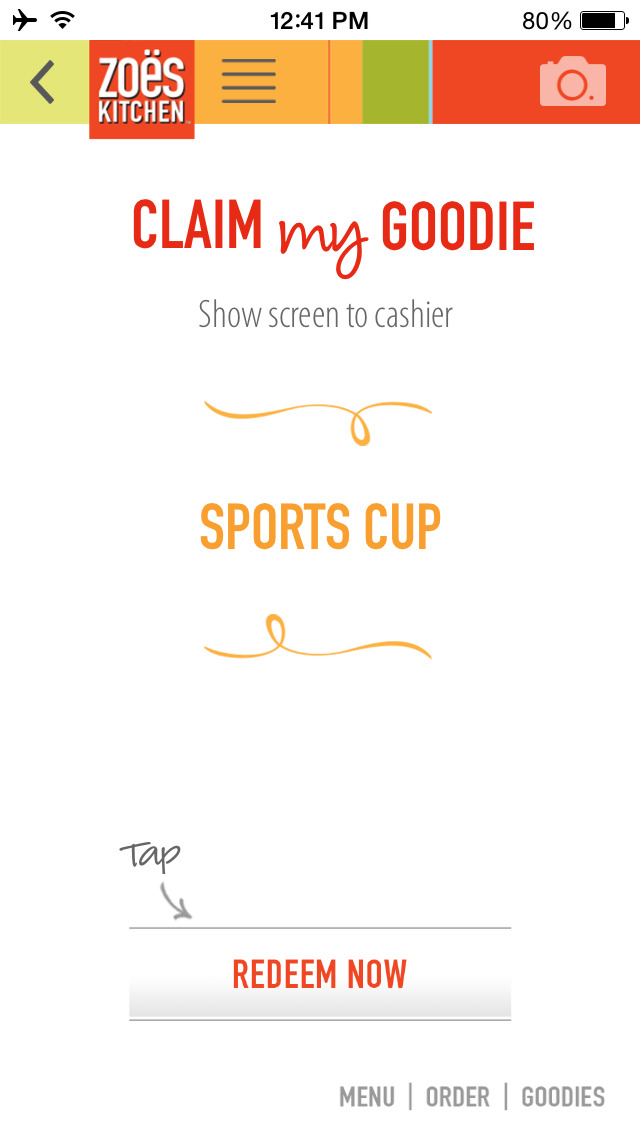Tap the Zoës Kitchen home logo
640x1136 pixels.
coord(142,88)
